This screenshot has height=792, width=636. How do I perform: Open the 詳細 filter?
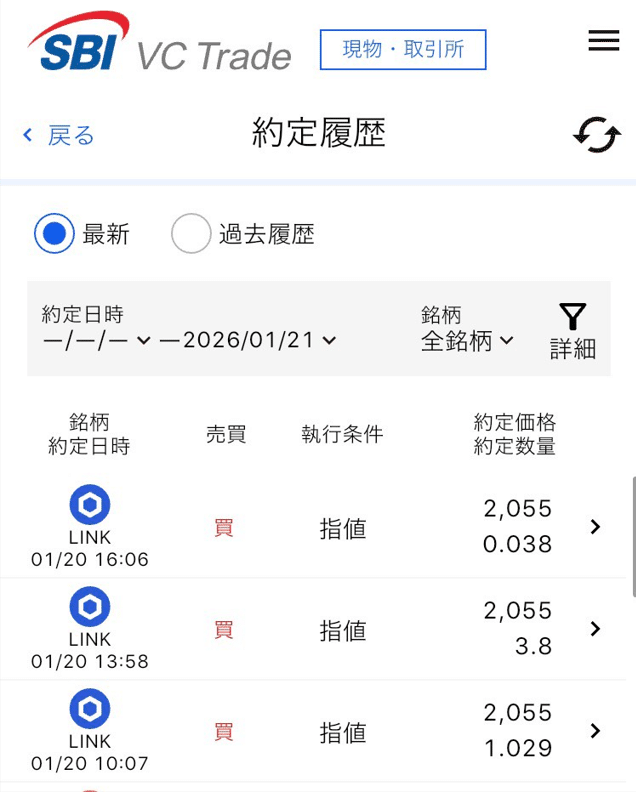click(573, 331)
